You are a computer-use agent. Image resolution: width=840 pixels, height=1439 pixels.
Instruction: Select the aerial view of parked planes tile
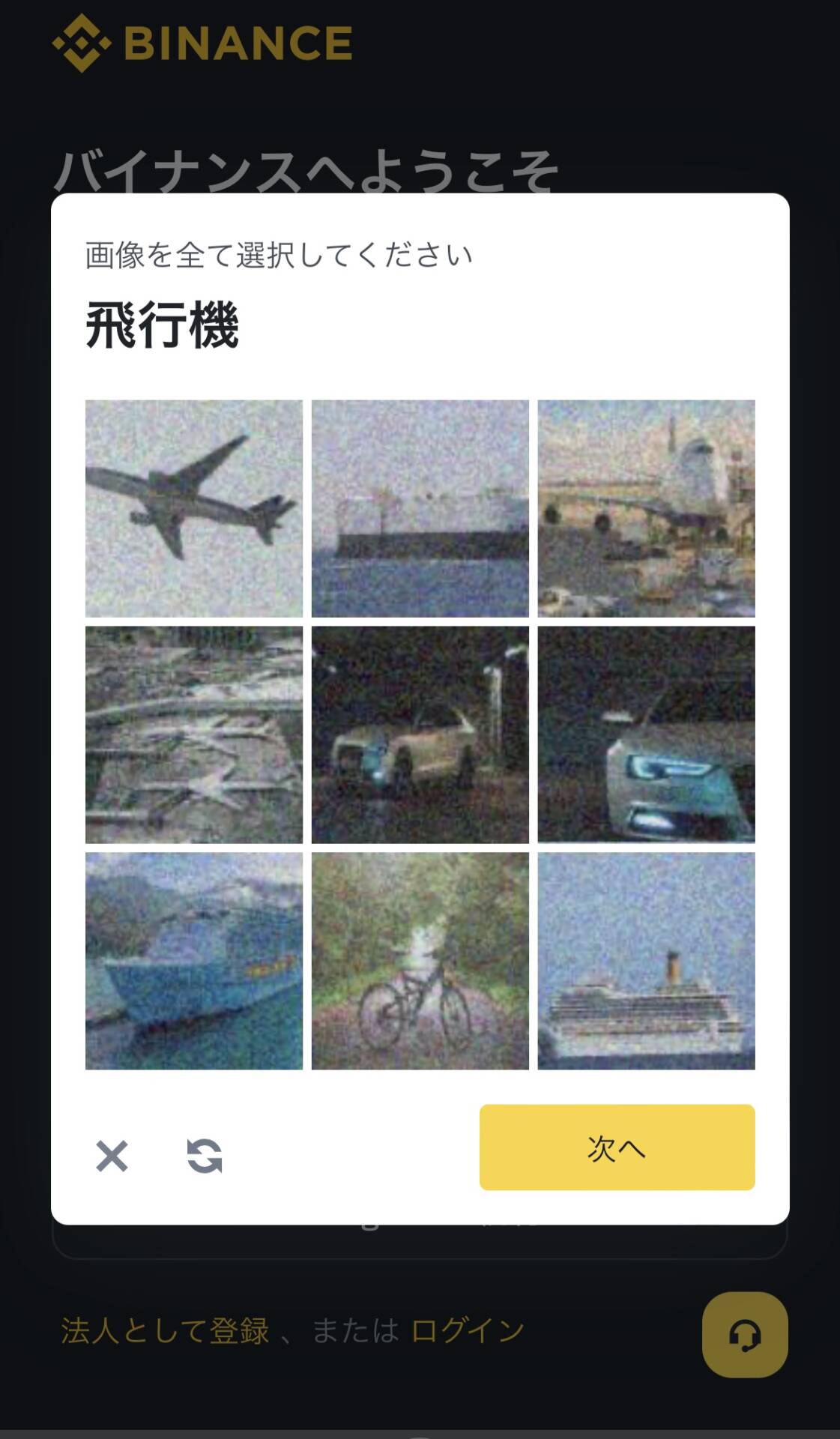pyautogui.click(x=193, y=734)
